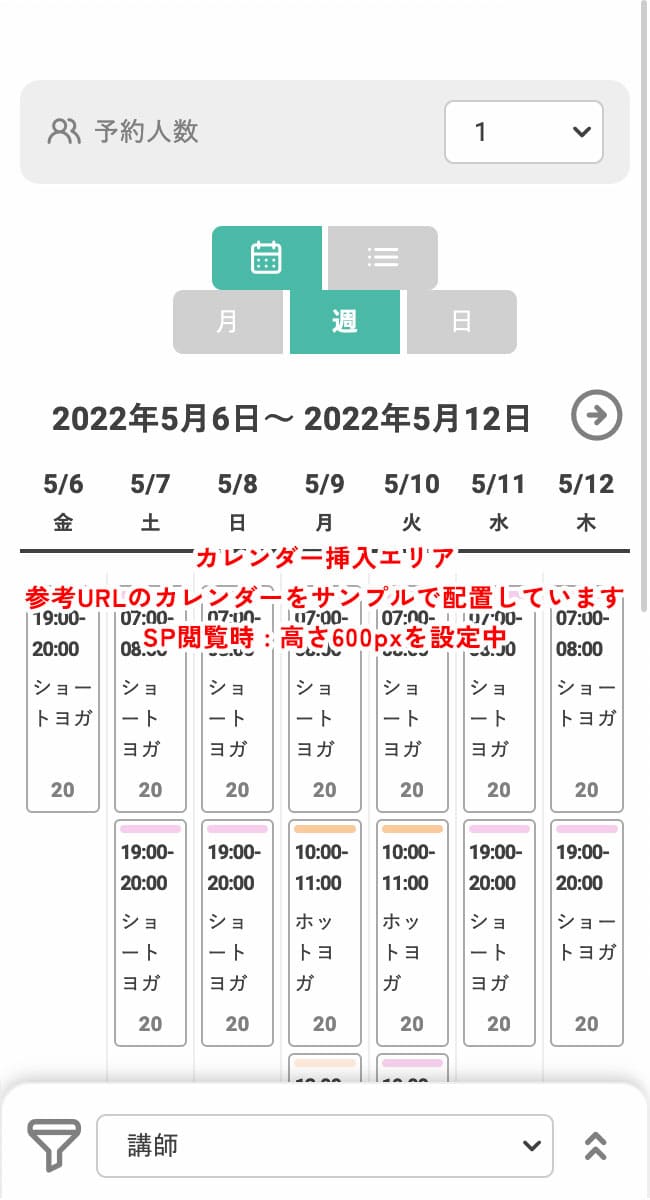Select the 週 week view

[x=345, y=322]
